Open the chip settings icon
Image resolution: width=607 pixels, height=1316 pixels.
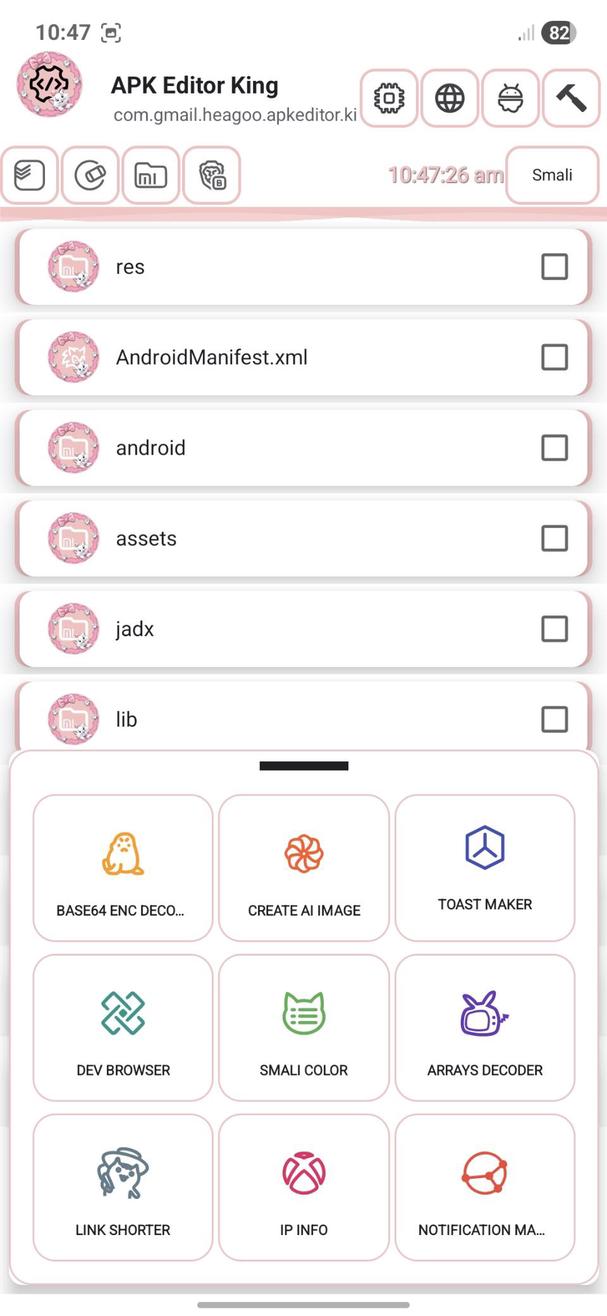pos(389,98)
